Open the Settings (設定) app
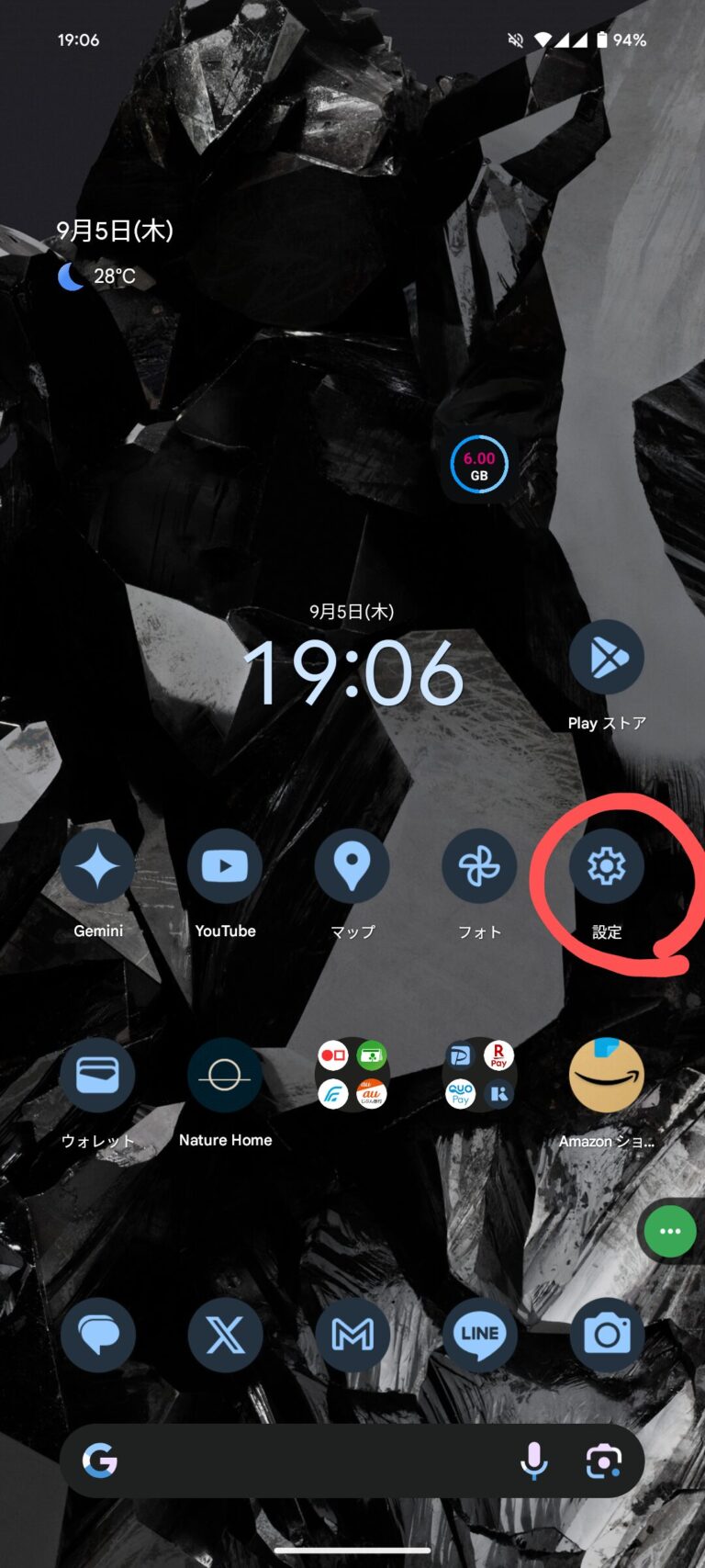This screenshot has height=1568, width=705. [x=606, y=866]
